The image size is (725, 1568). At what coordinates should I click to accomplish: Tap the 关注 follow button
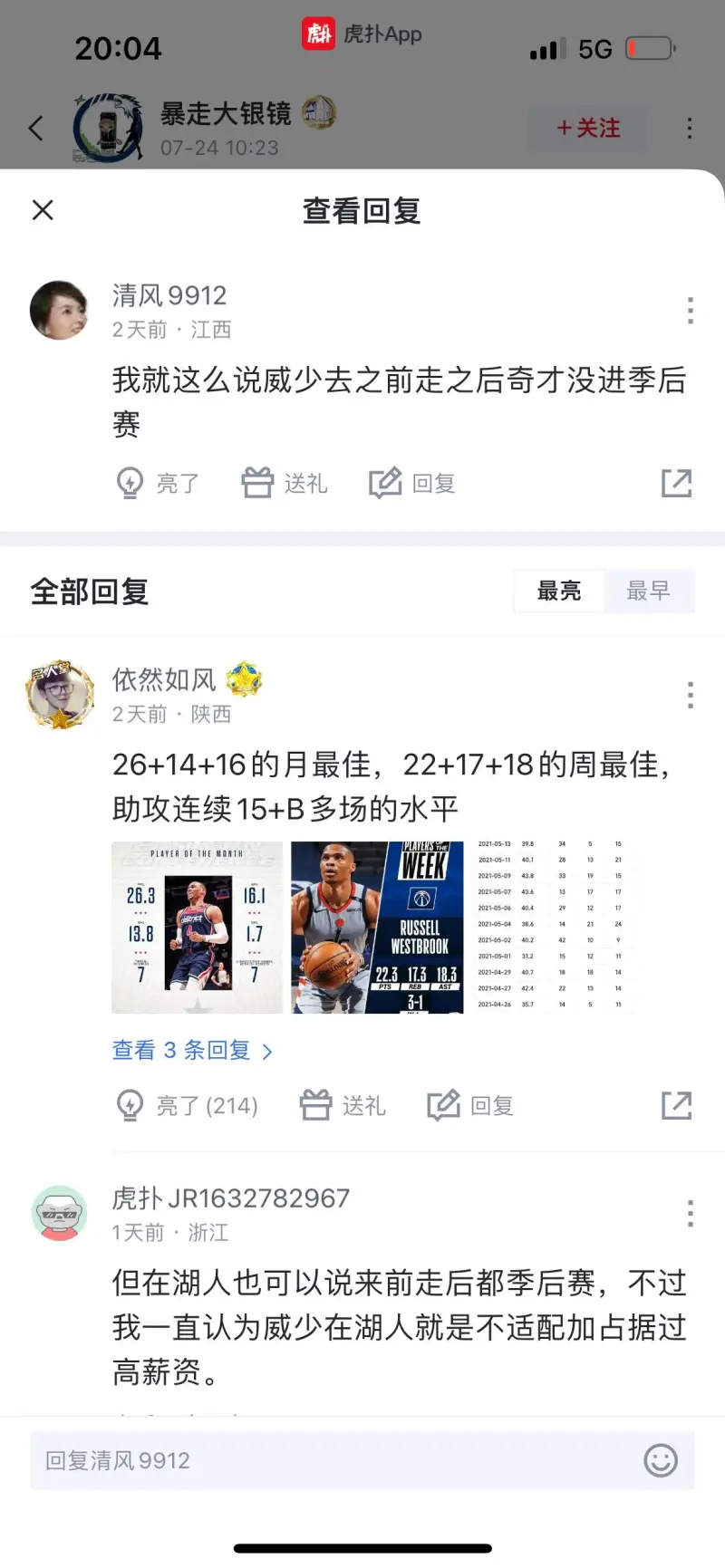click(x=587, y=129)
